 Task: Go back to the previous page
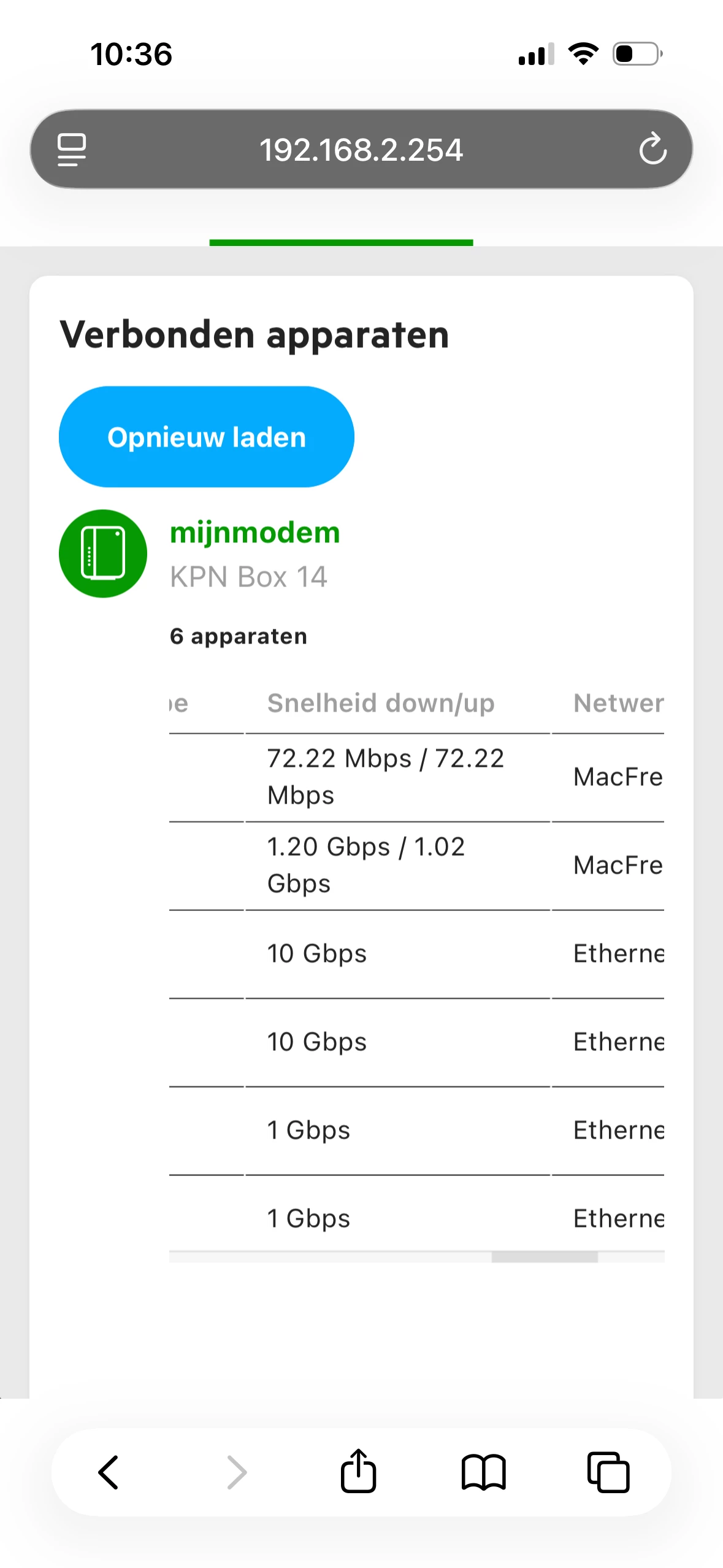tap(109, 1472)
